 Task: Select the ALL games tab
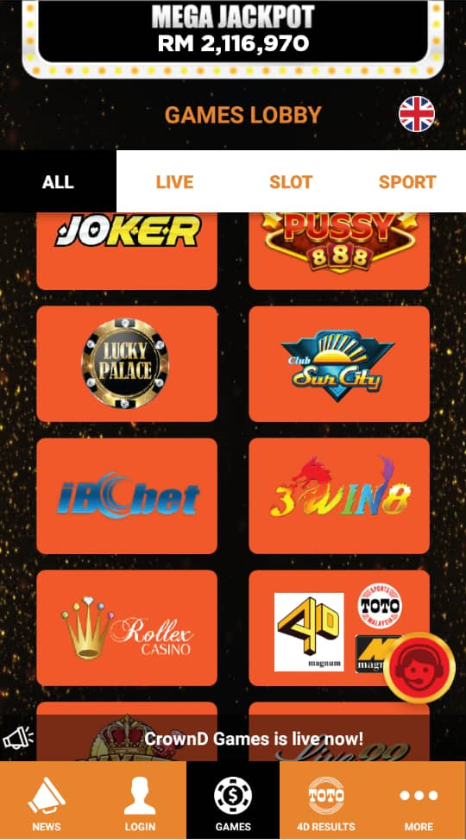[58, 182]
